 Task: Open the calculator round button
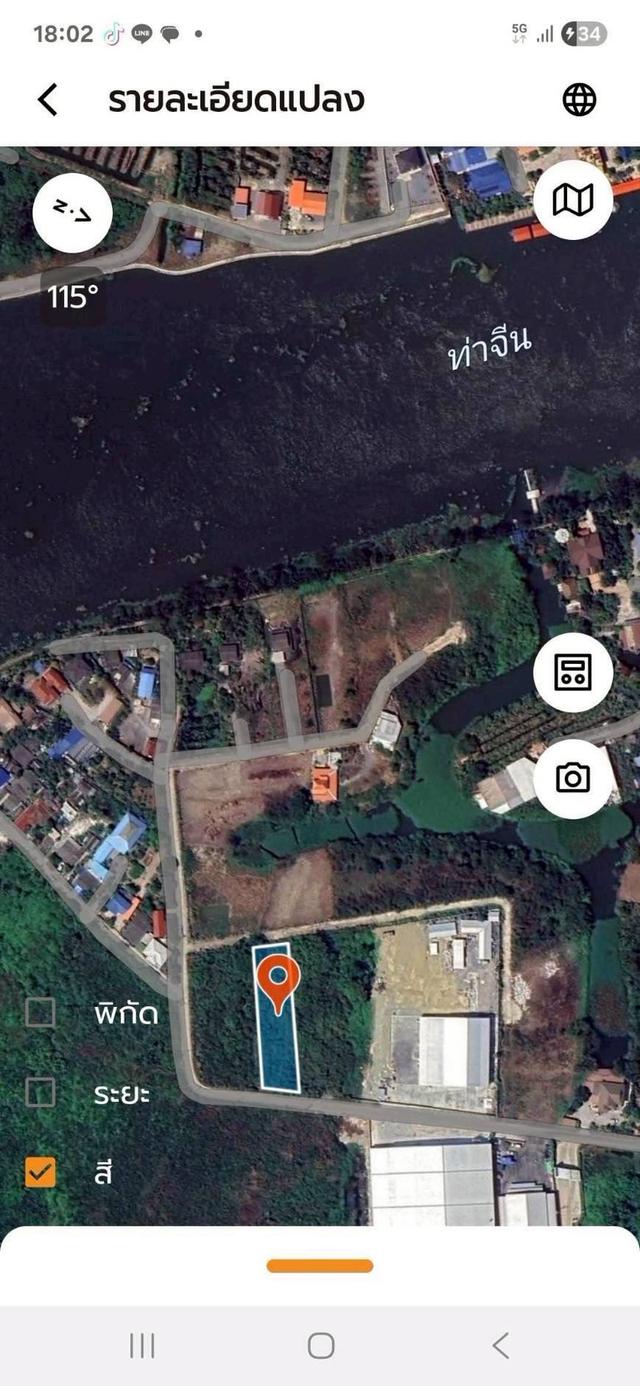[x=573, y=672]
